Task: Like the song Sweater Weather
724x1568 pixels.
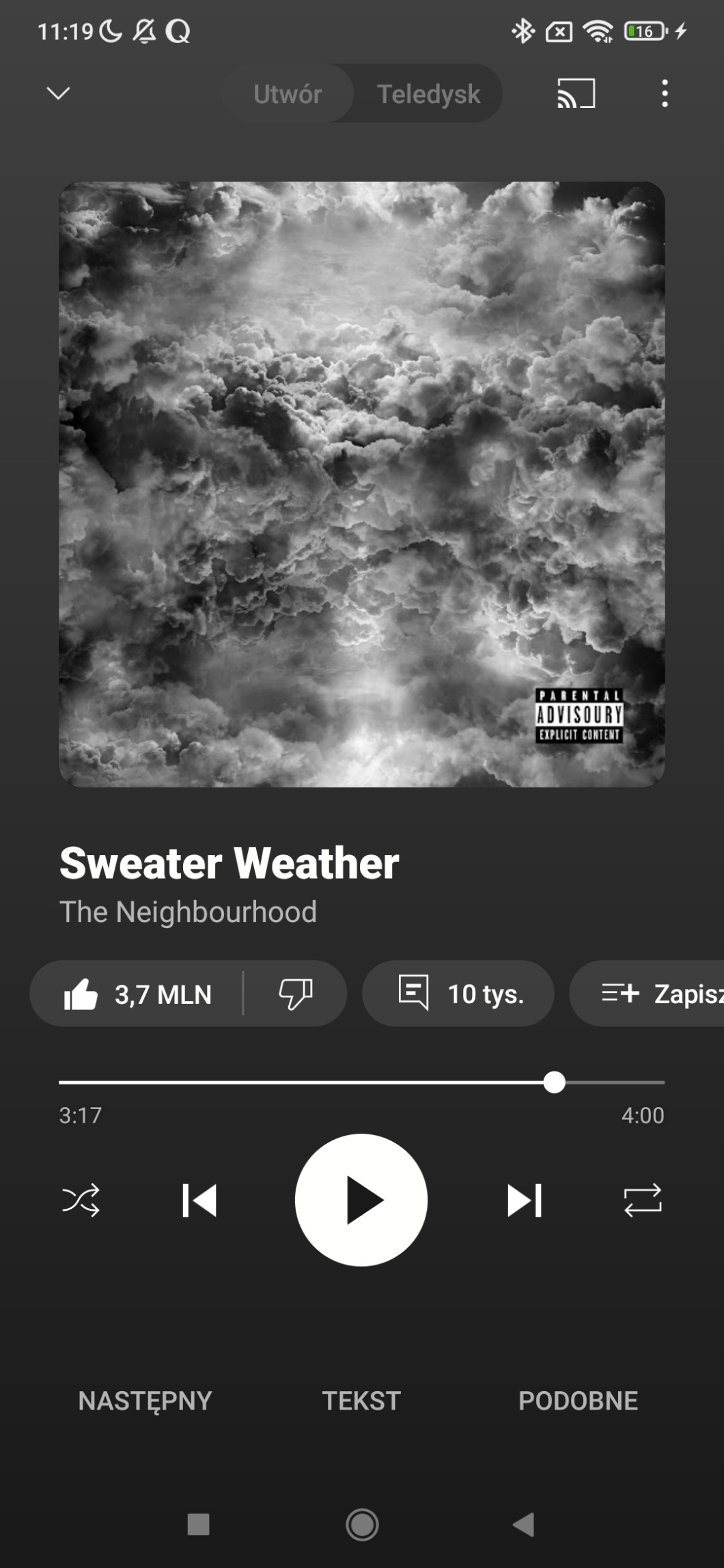Action: 137,994
